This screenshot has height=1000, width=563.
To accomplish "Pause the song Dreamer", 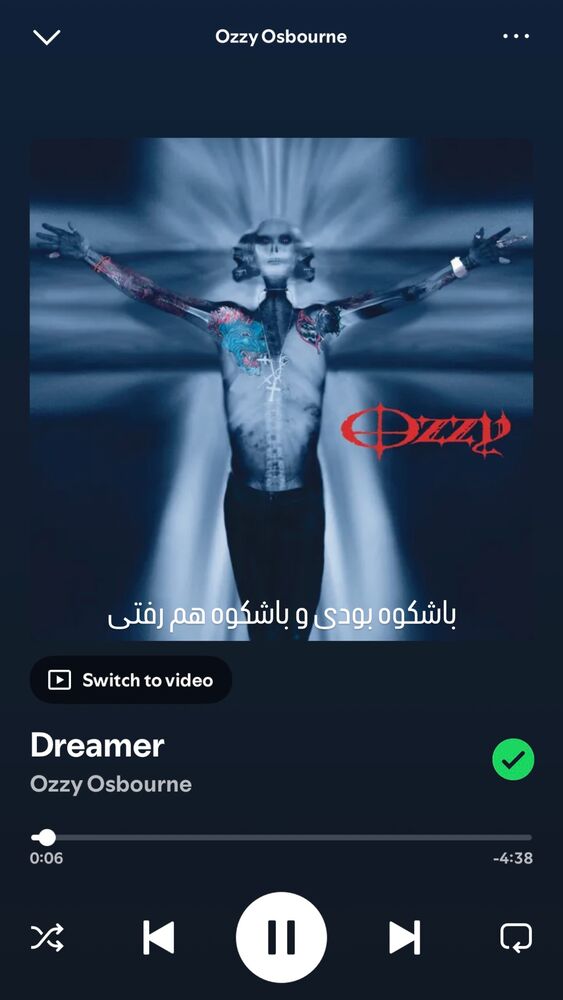I will [x=281, y=938].
